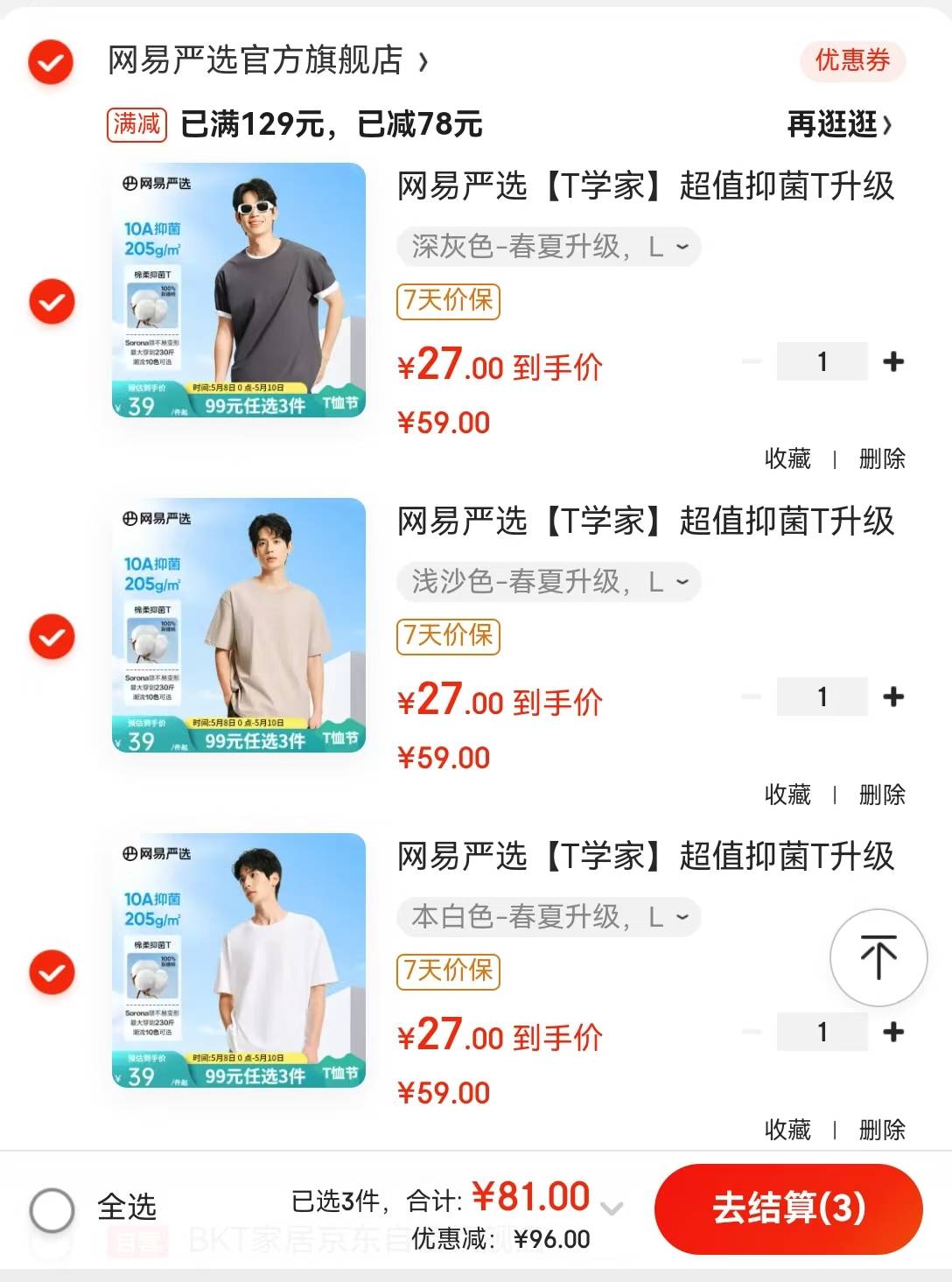Open 本白色-春夏升级 variant dropdown
Image resolution: width=952 pixels, height=1282 pixels.
(549, 917)
